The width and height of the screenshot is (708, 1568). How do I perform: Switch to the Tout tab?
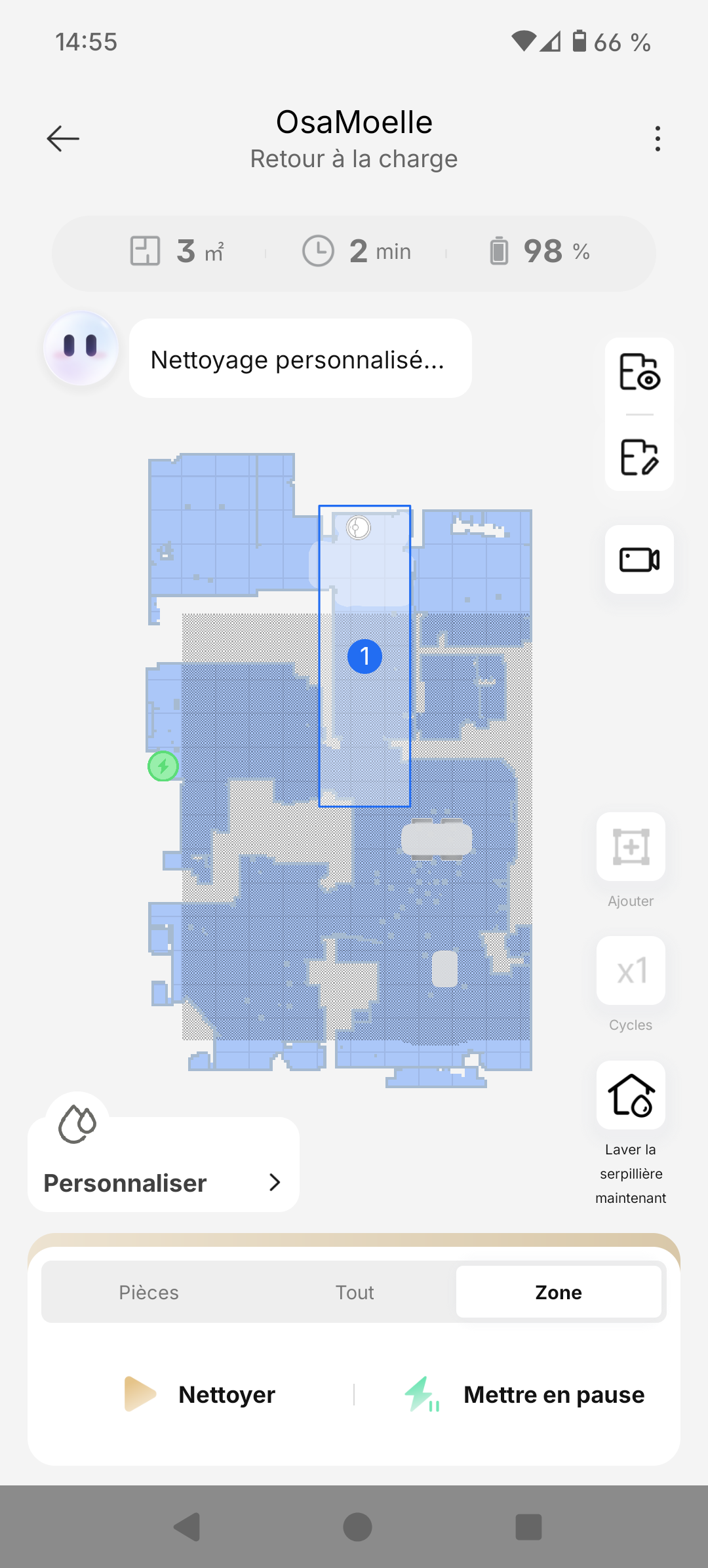[x=355, y=1292]
